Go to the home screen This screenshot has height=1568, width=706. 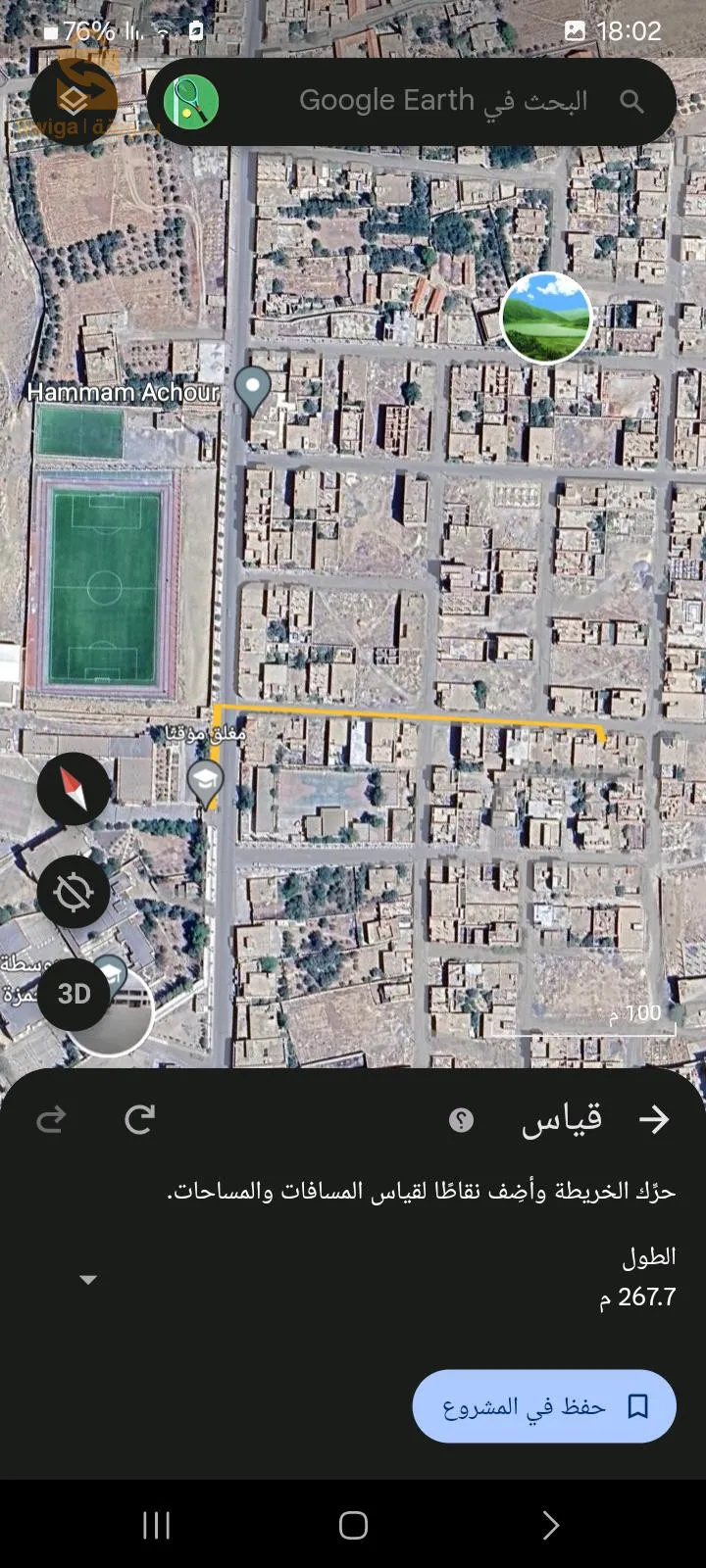point(353,1525)
